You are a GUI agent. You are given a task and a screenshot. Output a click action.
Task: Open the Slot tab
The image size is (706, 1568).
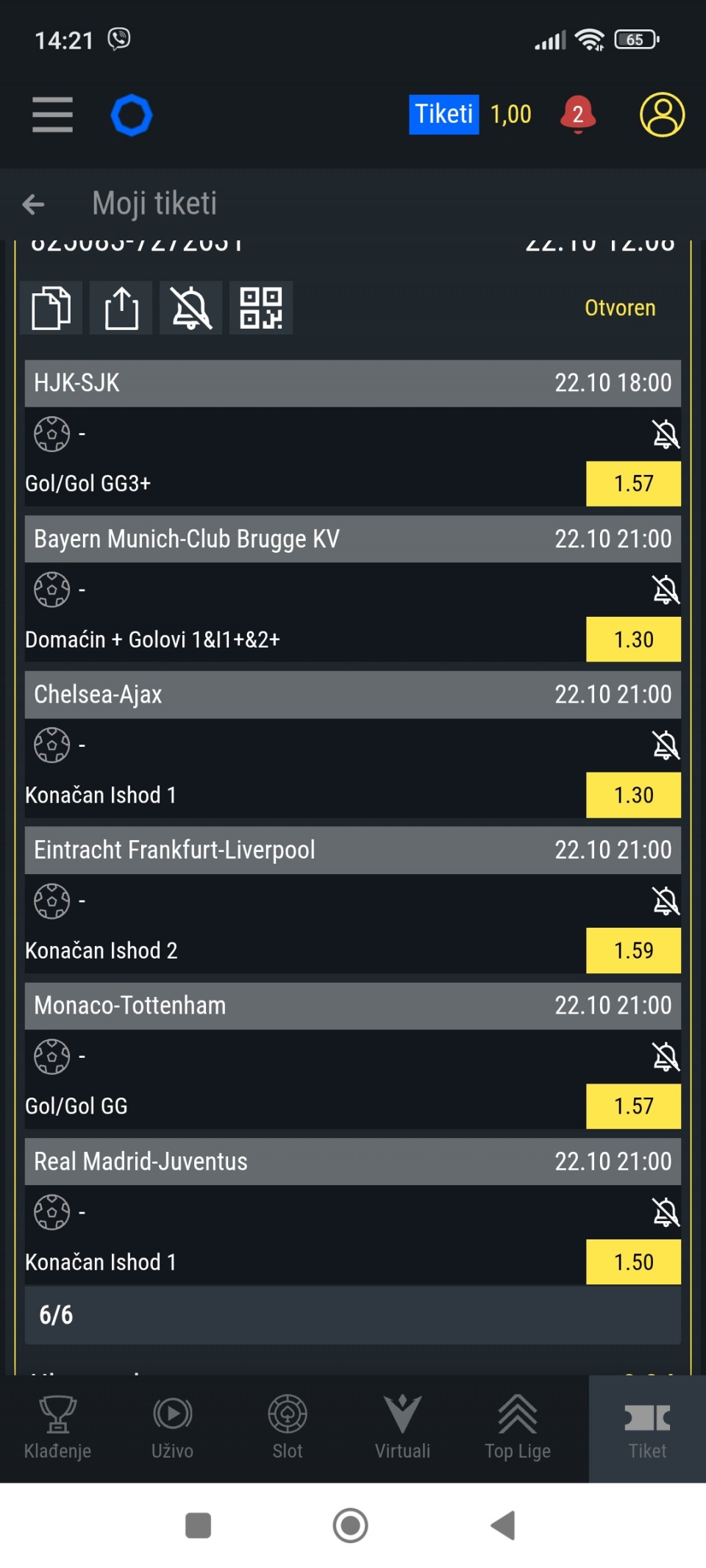point(287,1427)
